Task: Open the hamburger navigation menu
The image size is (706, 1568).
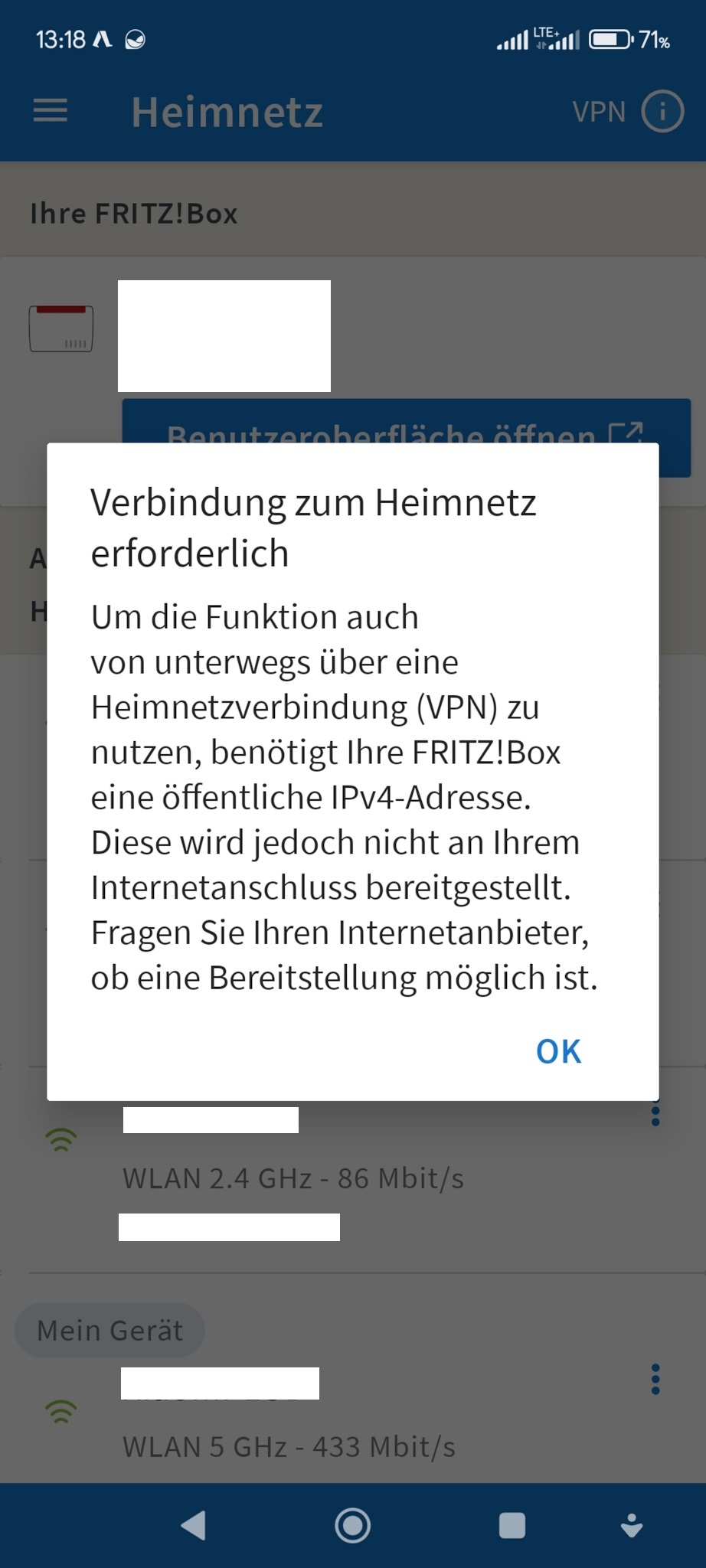Action: (51, 111)
